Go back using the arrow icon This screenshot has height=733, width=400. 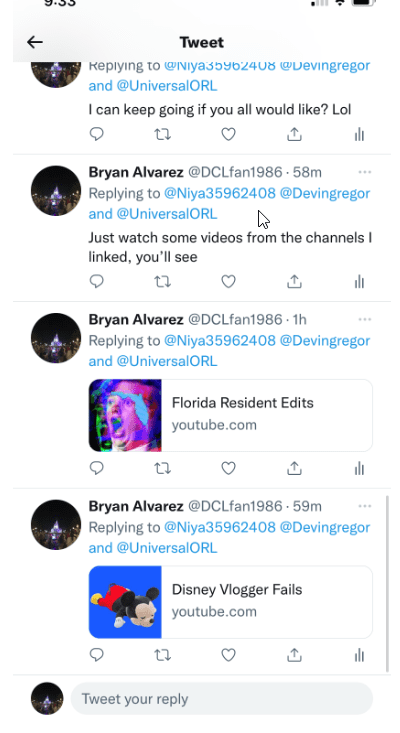click(35, 42)
